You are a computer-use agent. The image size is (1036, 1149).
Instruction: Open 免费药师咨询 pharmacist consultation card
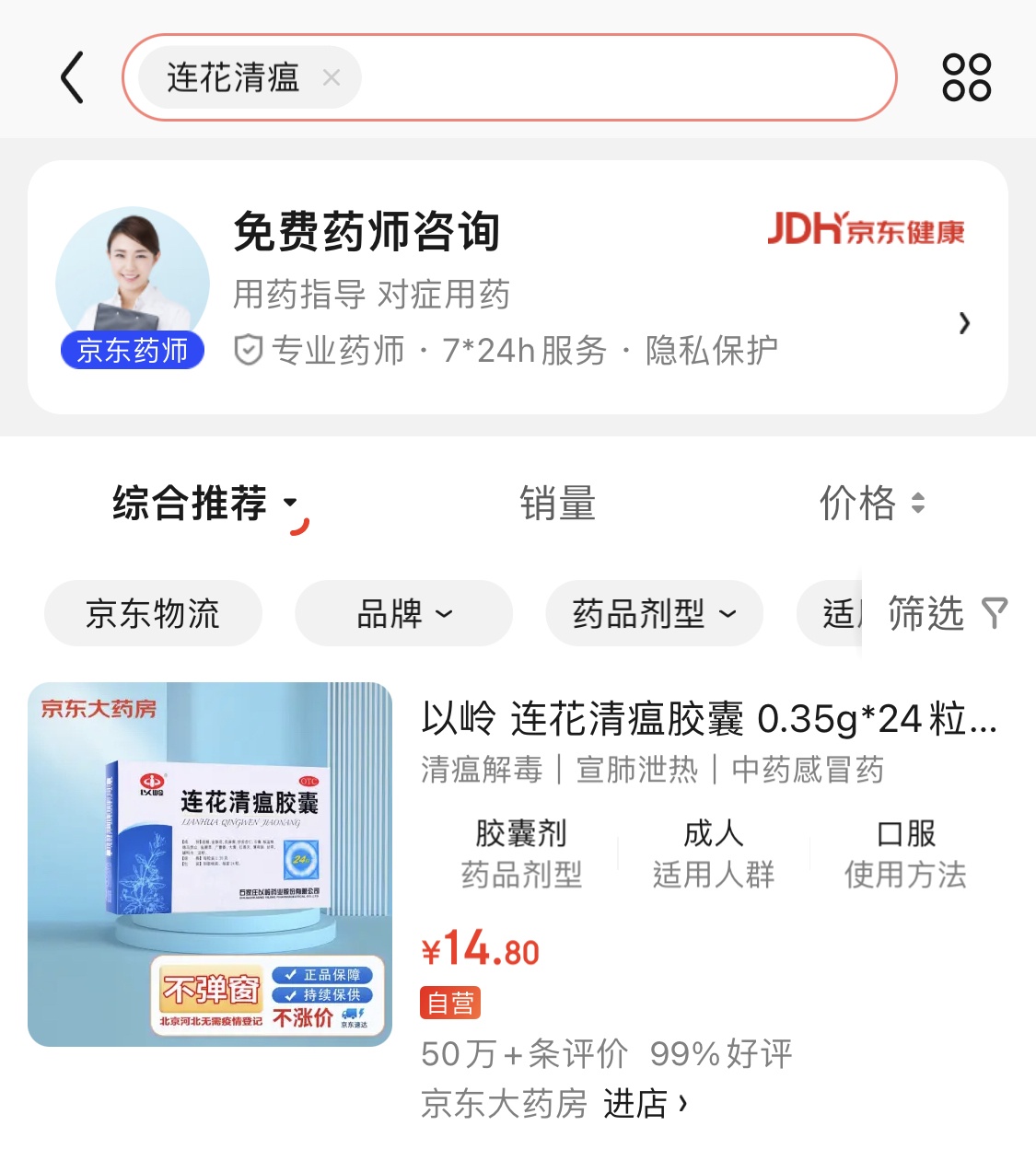point(518,287)
